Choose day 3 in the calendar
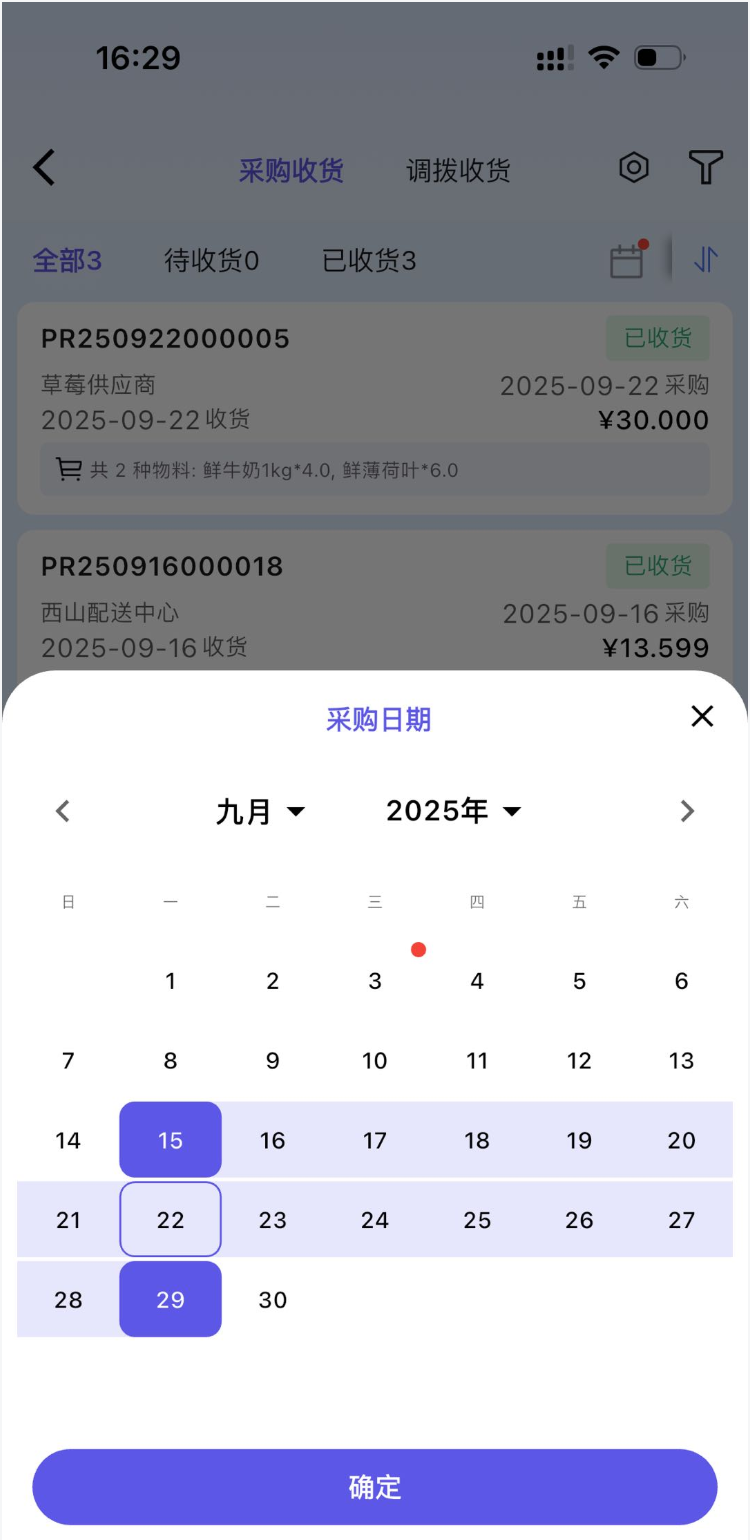The image size is (750, 1540). [375, 981]
